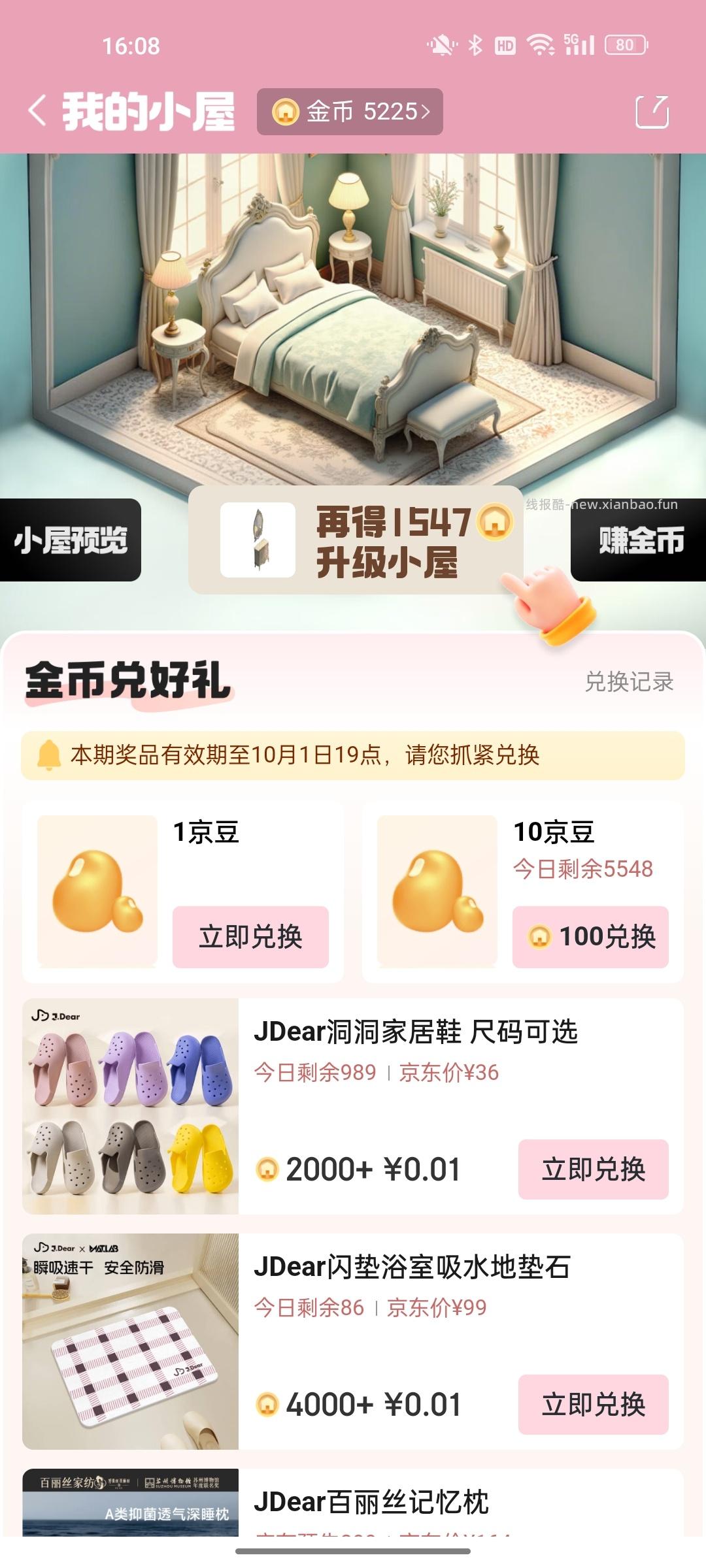Tap the JDear bath mat thumbnail

tap(131, 1349)
